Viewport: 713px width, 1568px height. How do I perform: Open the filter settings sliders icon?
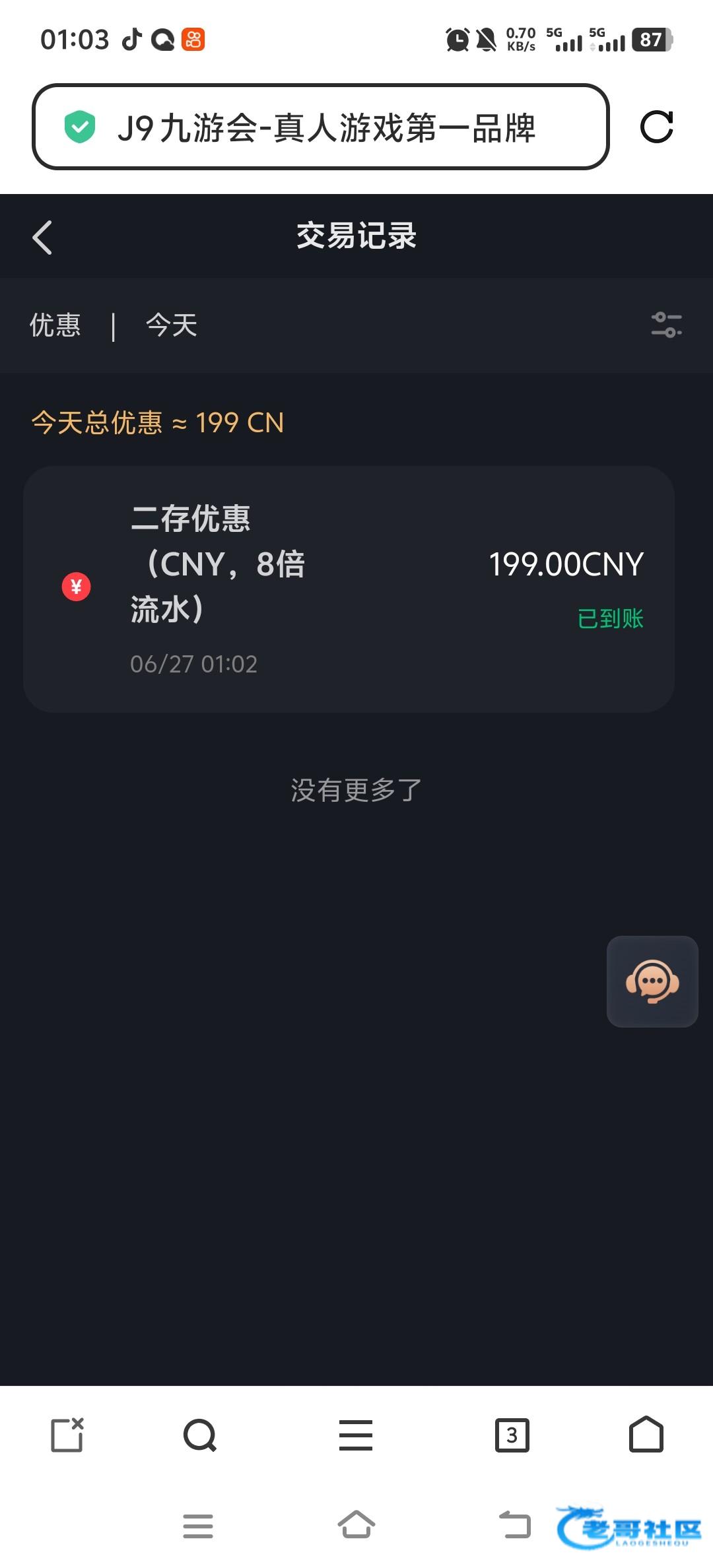click(667, 325)
